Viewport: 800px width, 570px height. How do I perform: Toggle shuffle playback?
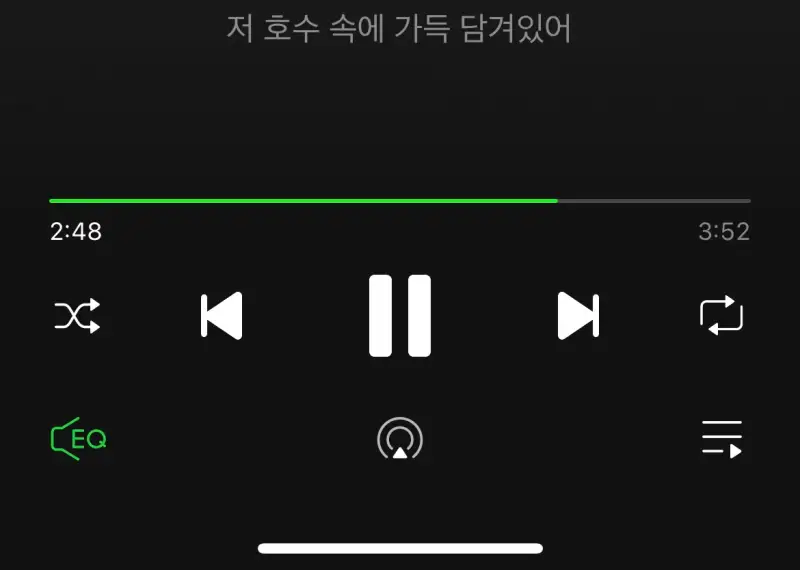77,317
